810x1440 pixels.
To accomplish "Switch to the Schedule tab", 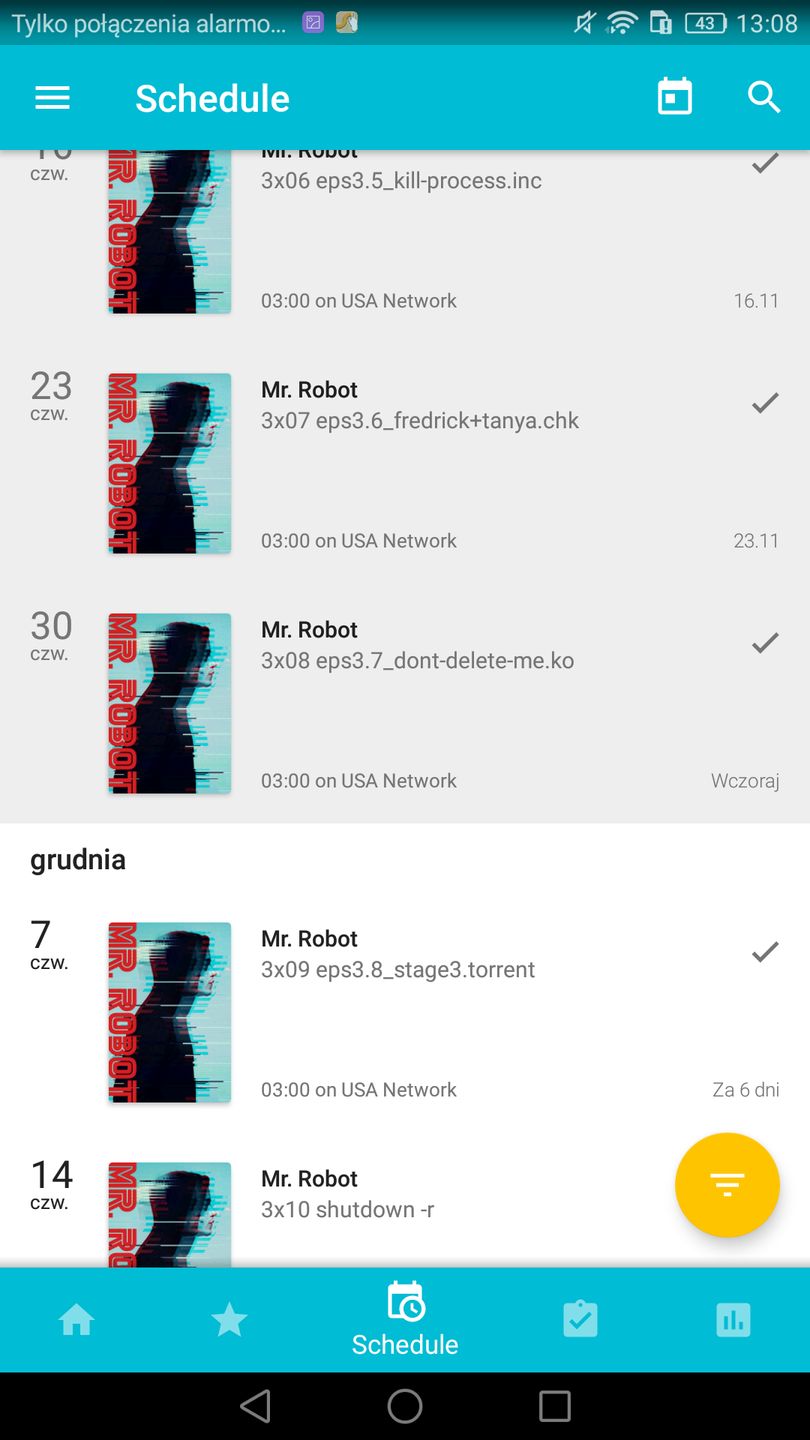I will click(x=405, y=1318).
